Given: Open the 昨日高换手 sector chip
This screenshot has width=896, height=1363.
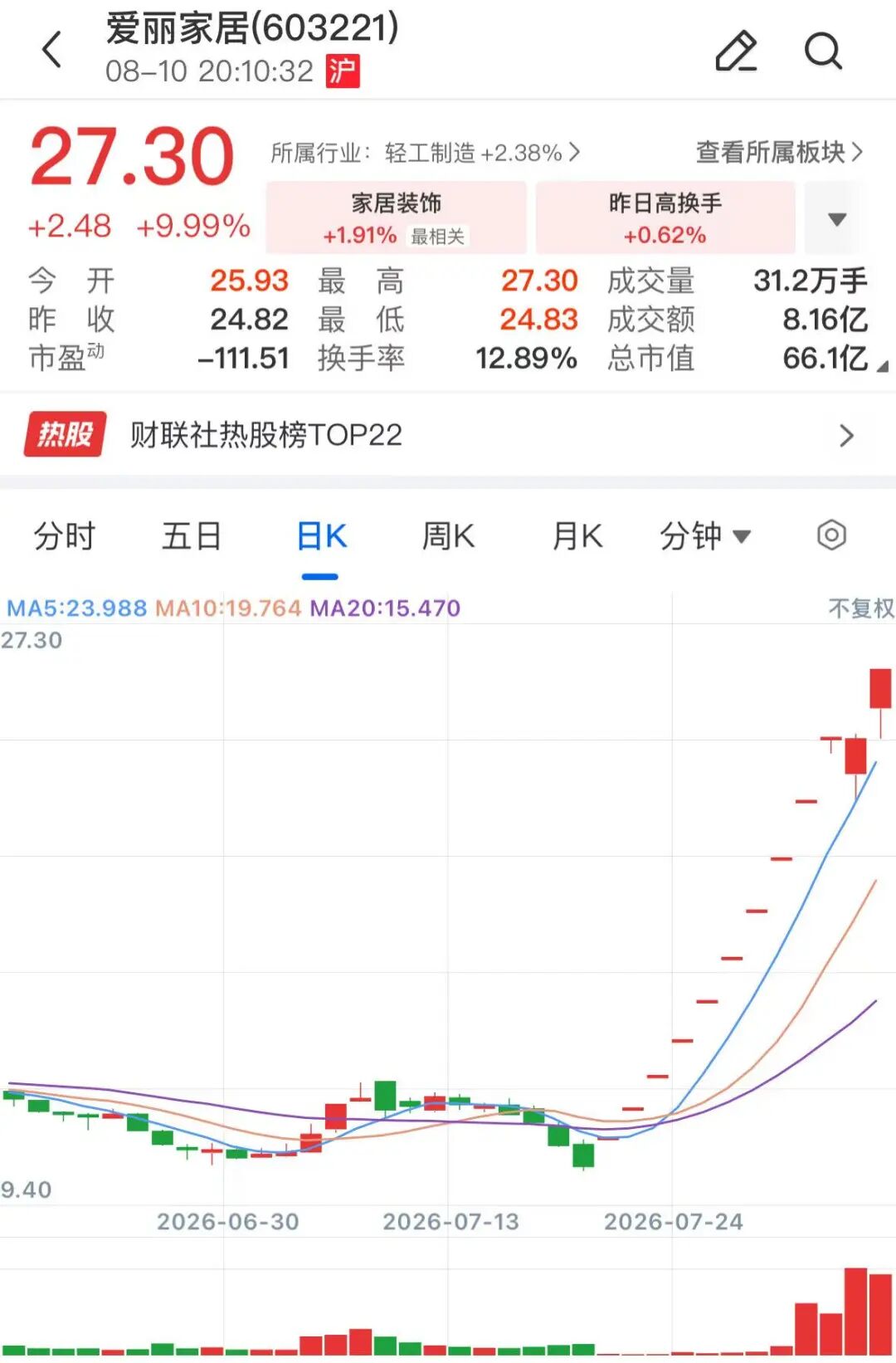Looking at the screenshot, I should coord(665,217).
